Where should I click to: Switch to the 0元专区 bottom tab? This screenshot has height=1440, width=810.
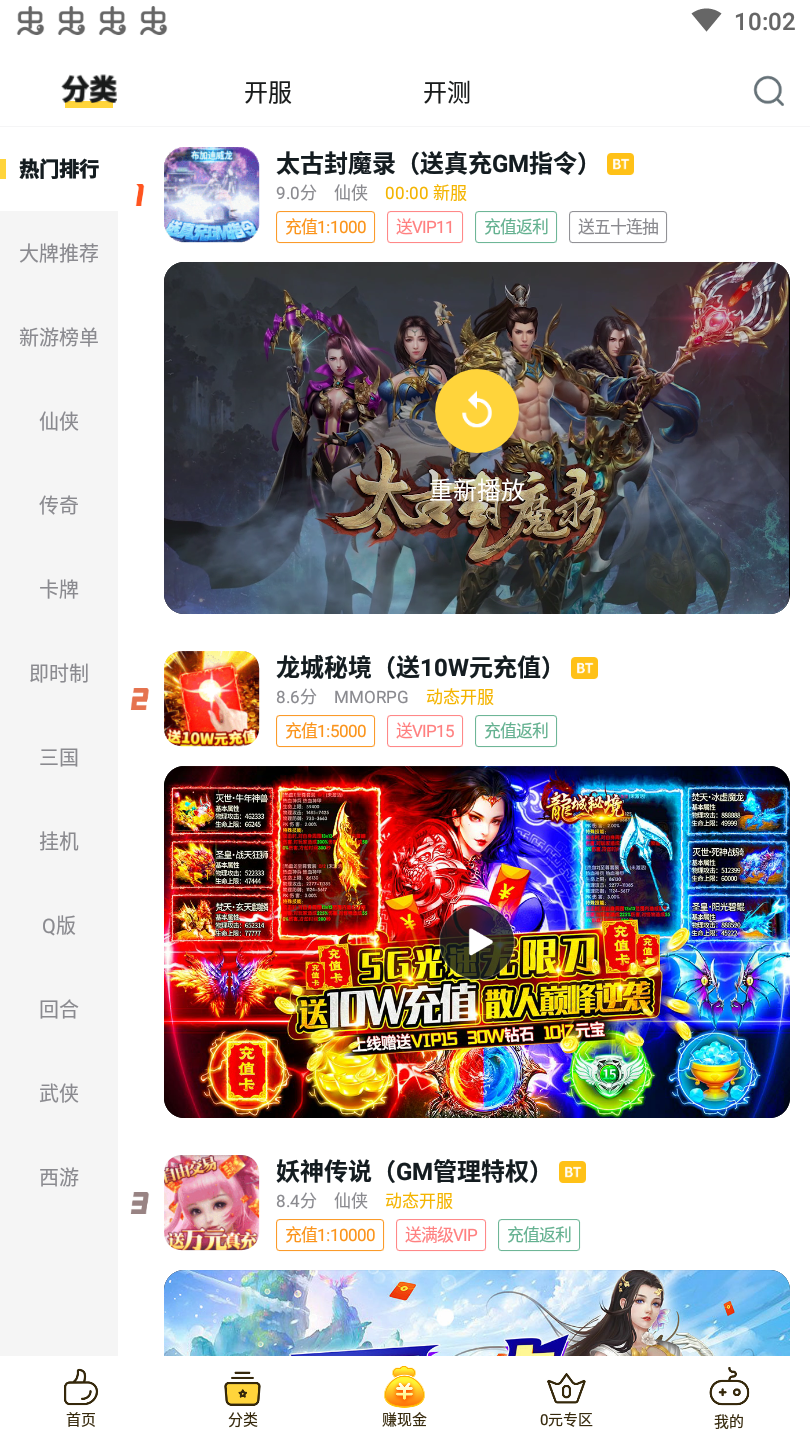[566, 1398]
